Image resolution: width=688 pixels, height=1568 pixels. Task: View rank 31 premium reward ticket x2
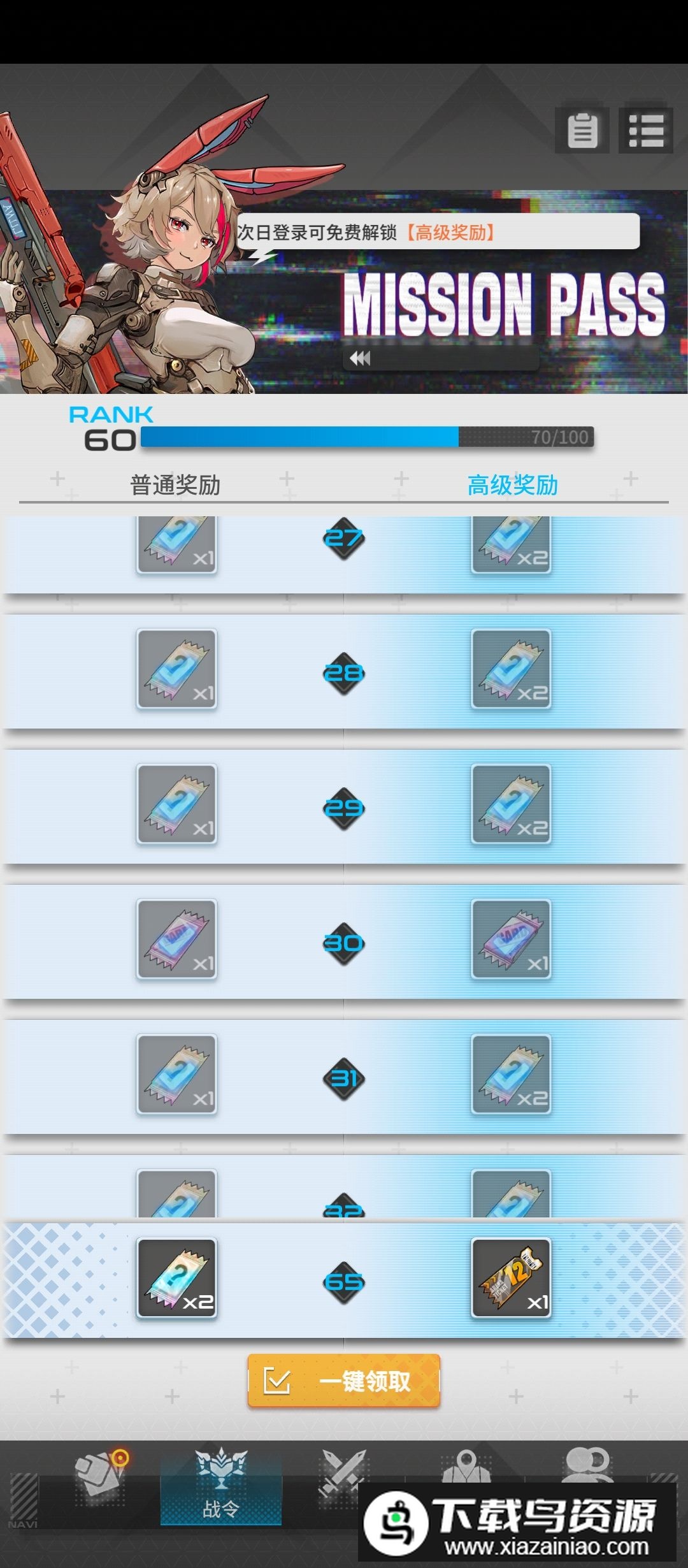point(511,1074)
